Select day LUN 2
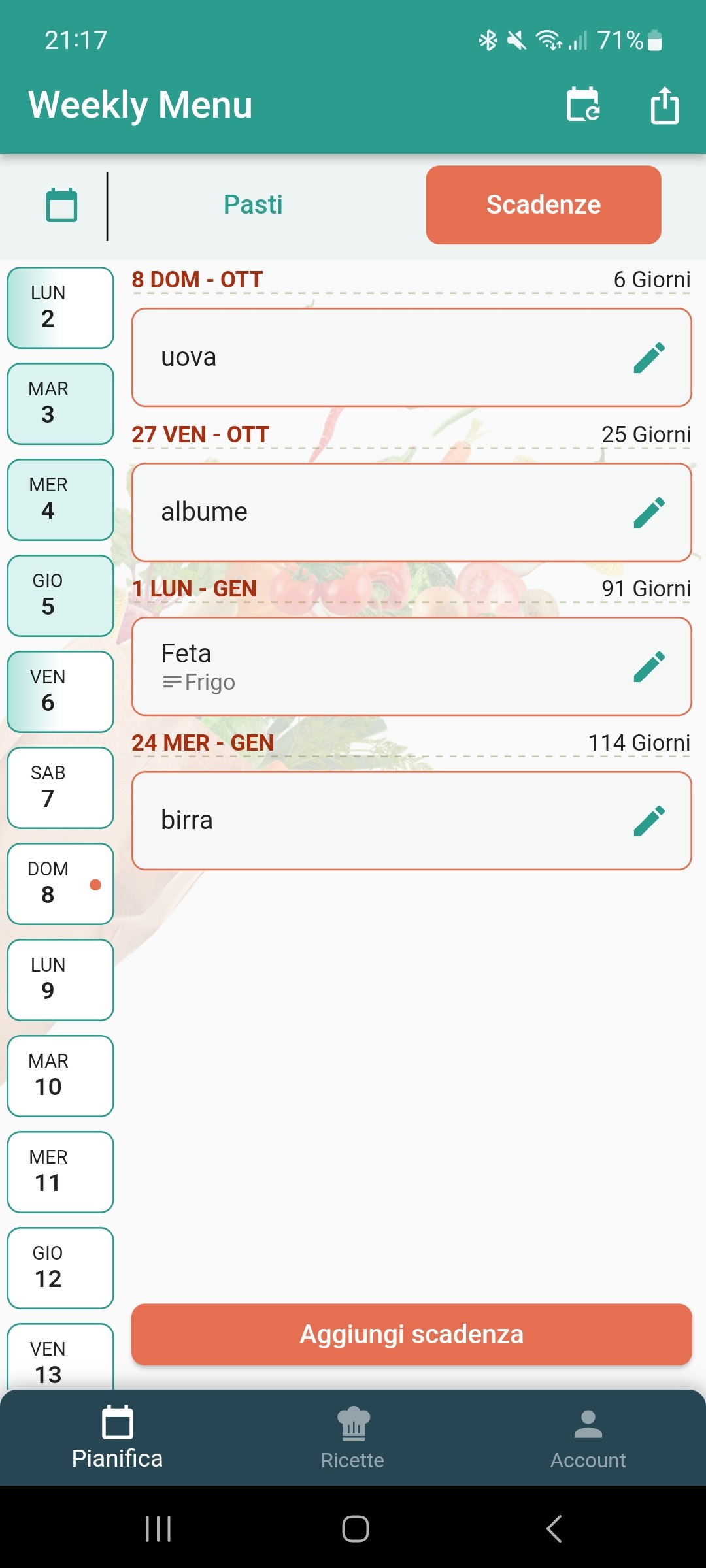Viewport: 706px width, 1568px height. click(x=61, y=308)
